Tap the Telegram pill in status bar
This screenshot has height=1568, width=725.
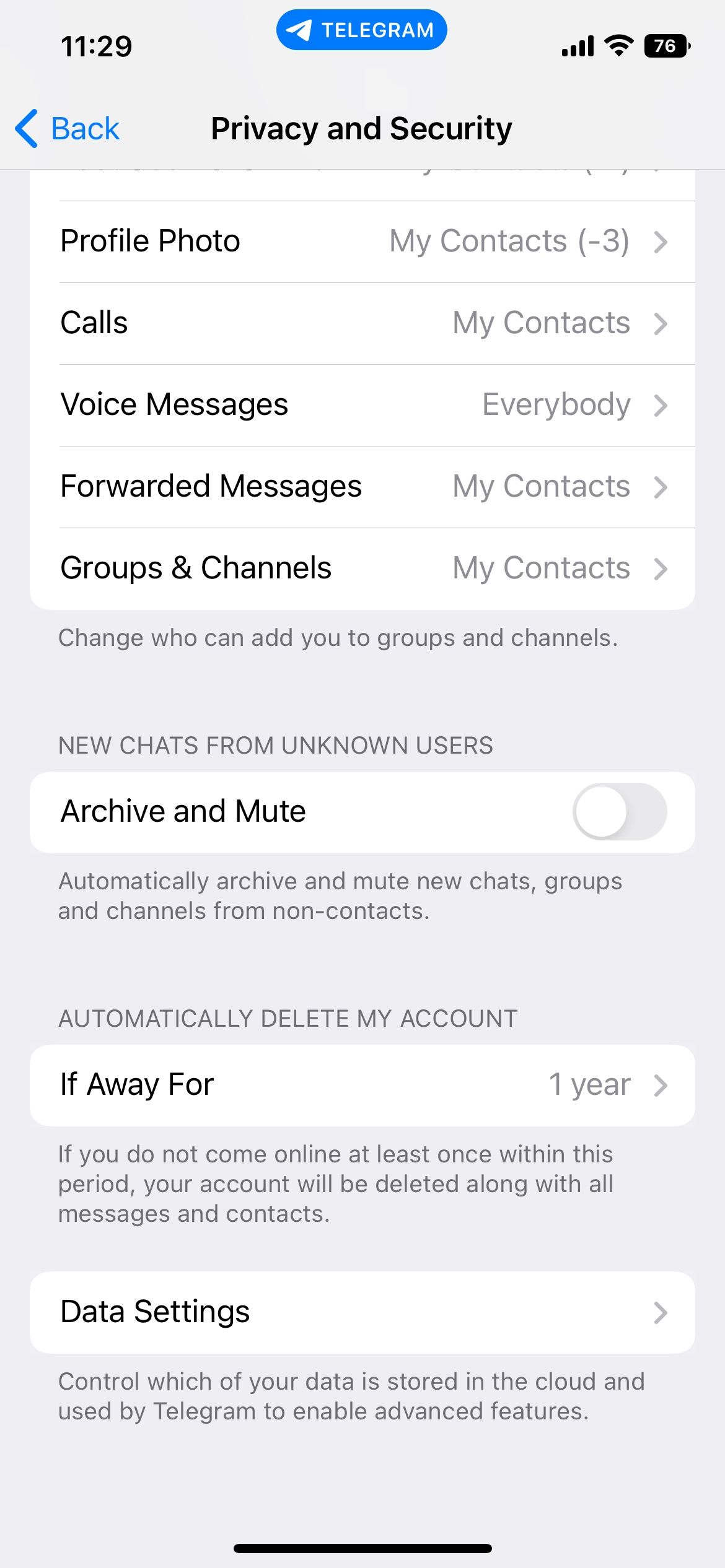click(362, 30)
